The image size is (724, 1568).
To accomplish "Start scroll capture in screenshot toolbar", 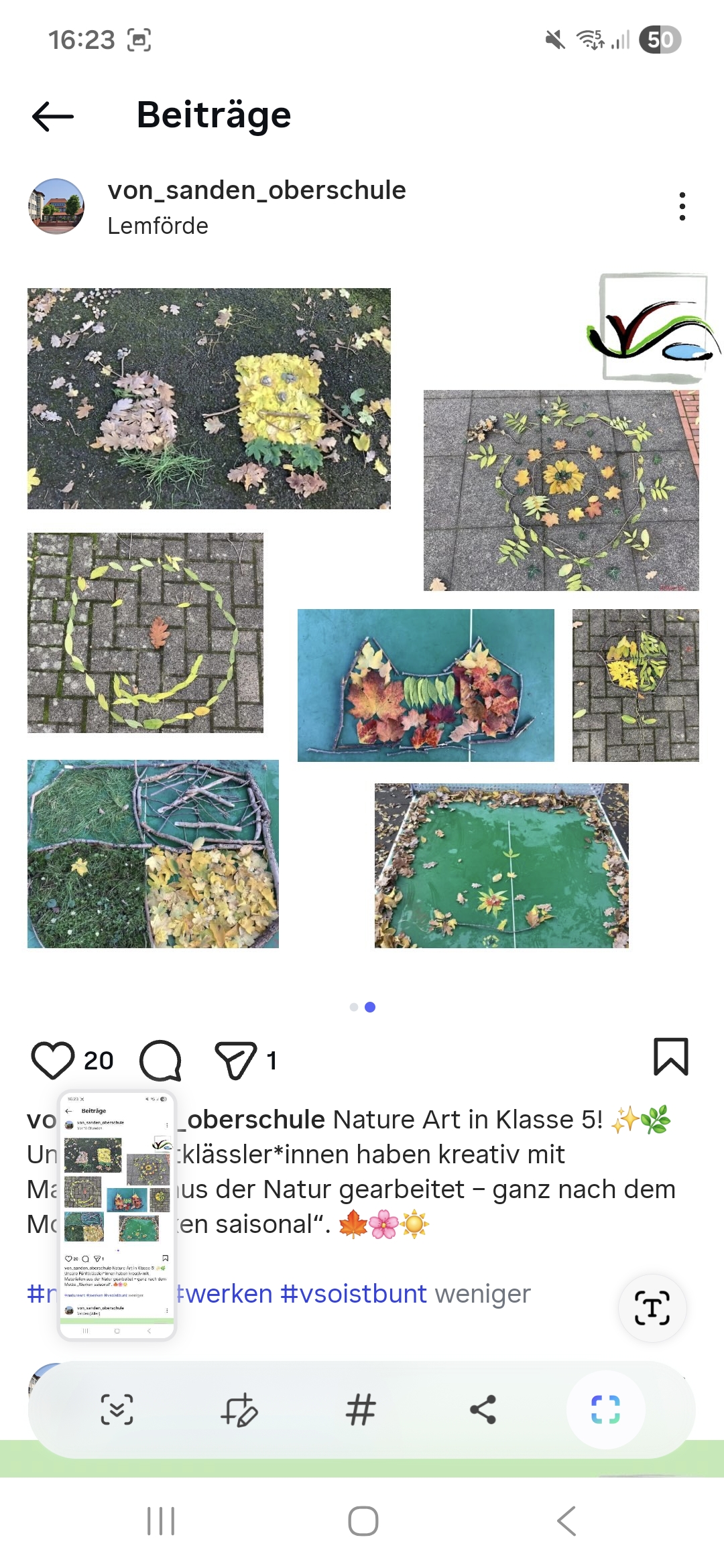I will tap(117, 1409).
